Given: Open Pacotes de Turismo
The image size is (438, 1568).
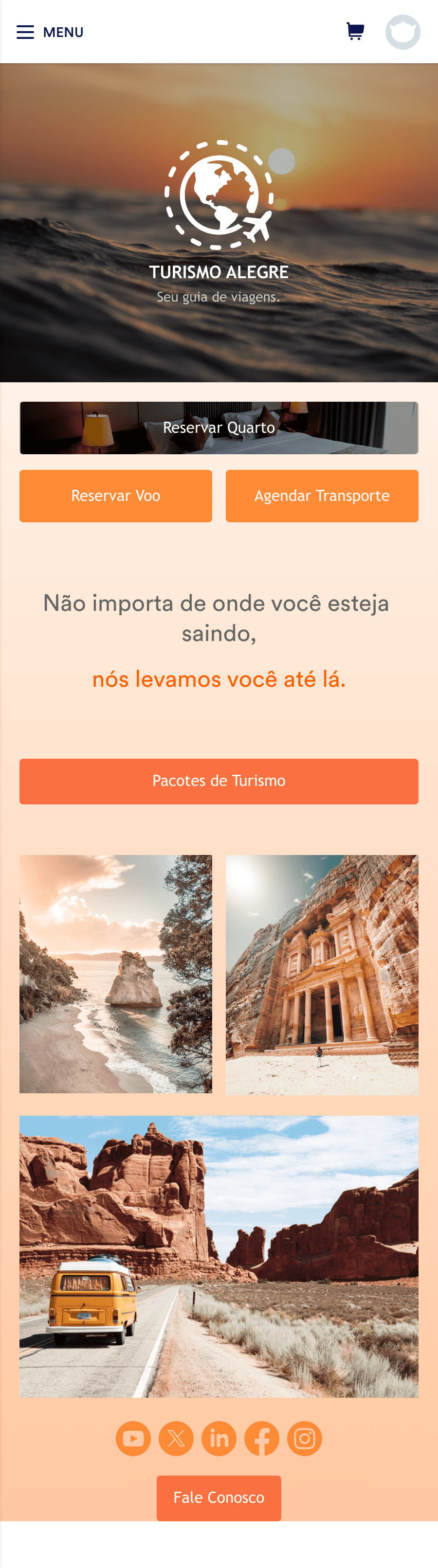Looking at the screenshot, I should (219, 781).
